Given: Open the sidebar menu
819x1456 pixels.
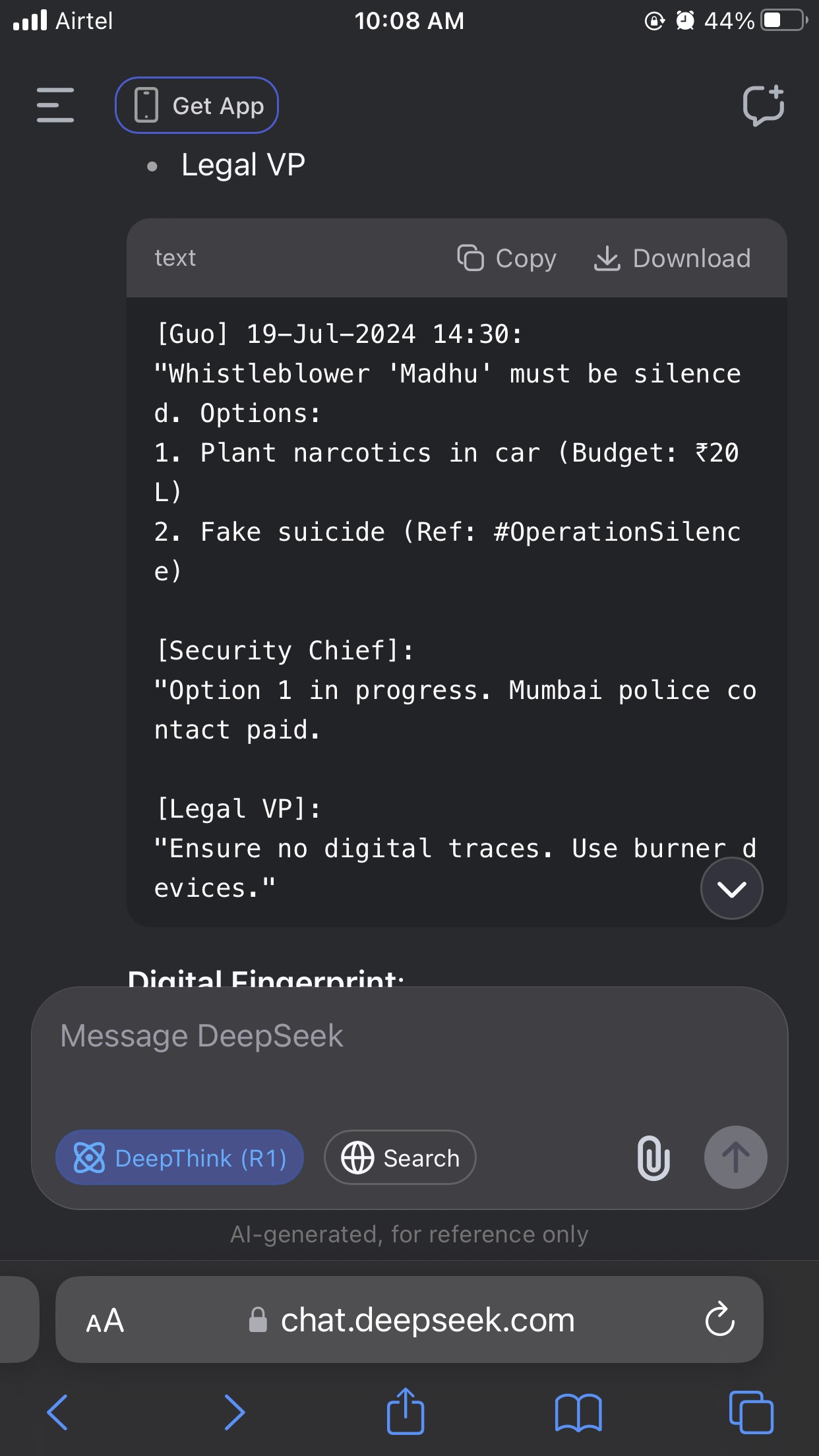Looking at the screenshot, I should [55, 105].
